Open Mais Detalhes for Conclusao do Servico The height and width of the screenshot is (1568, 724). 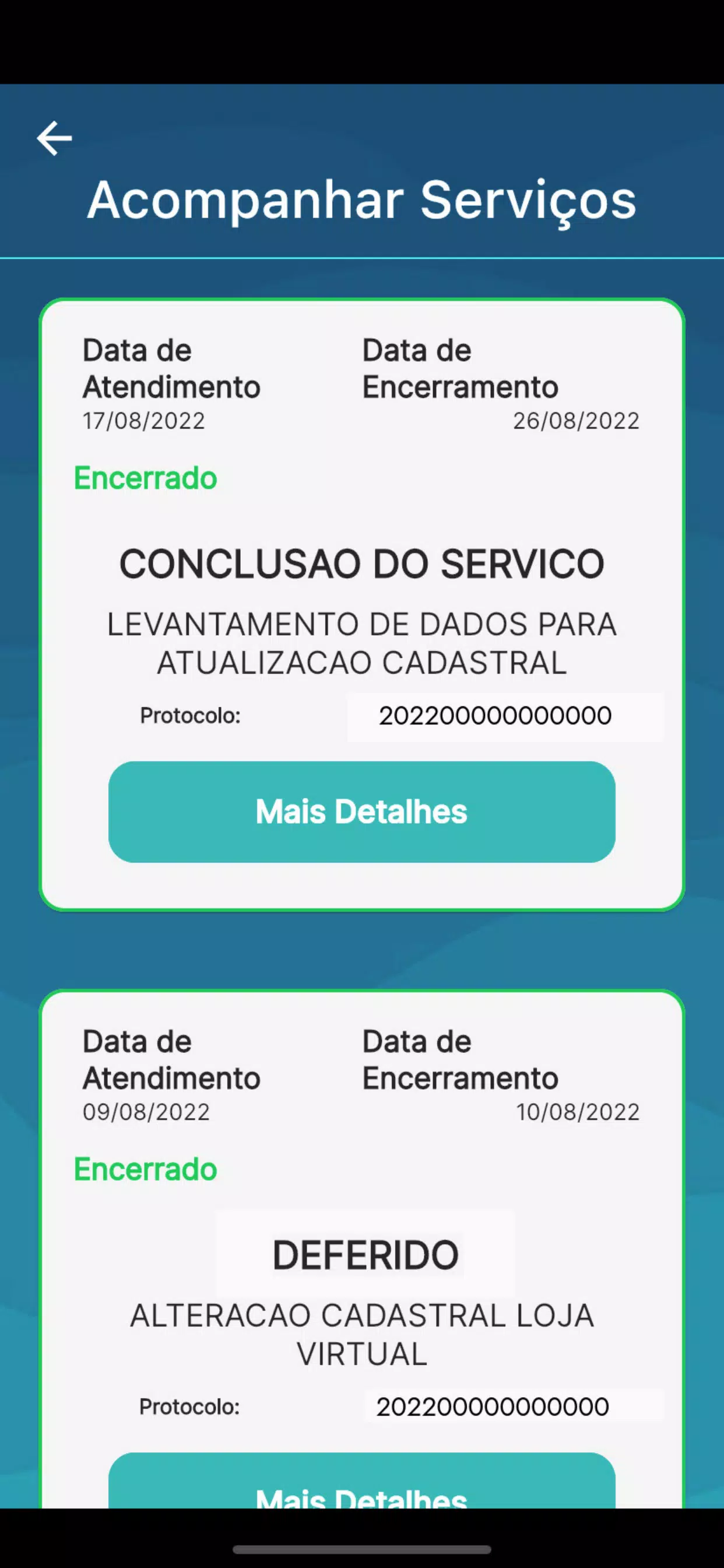(x=361, y=811)
